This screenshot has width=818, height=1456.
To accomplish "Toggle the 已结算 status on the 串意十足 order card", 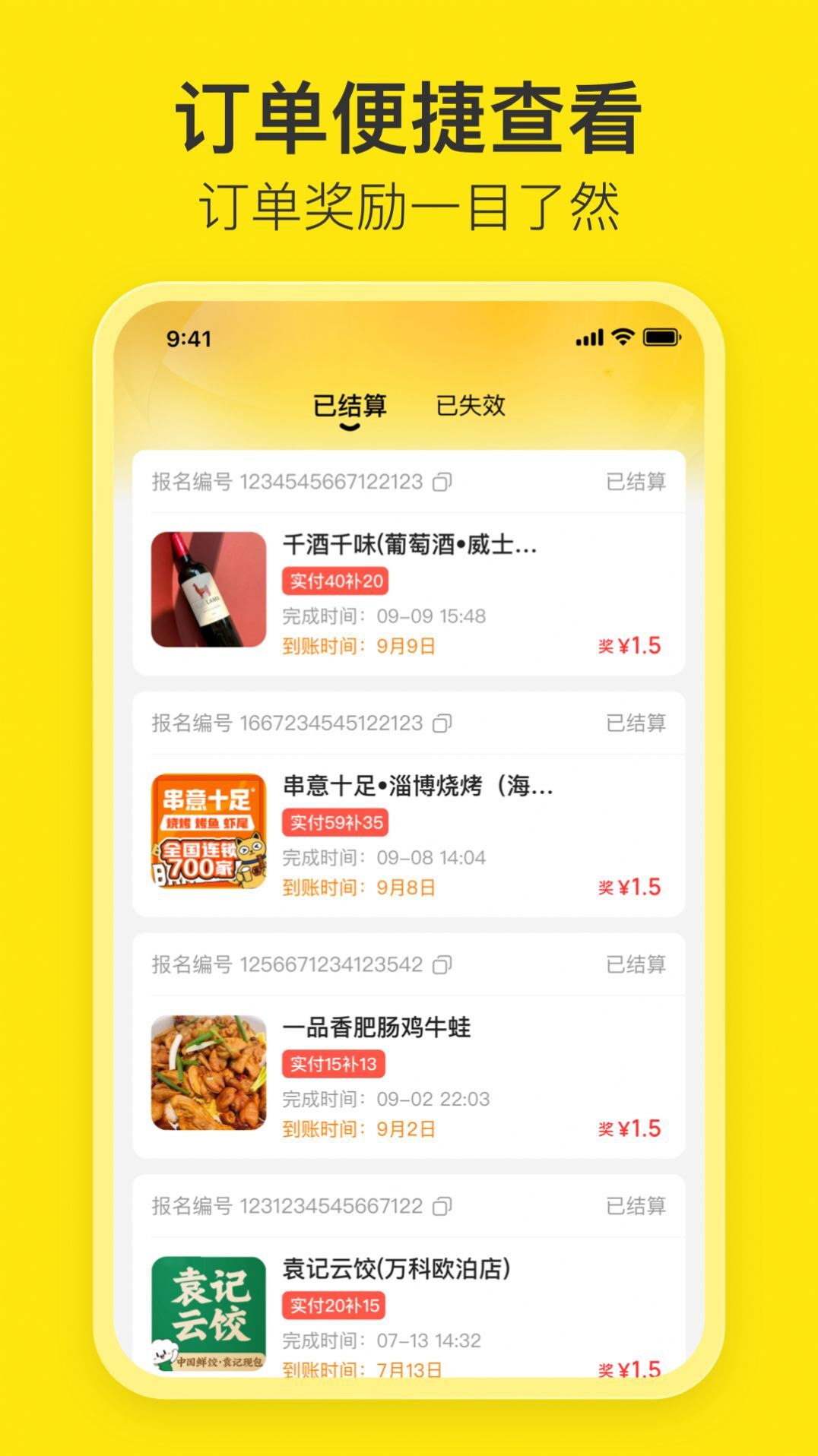I will 639,722.
